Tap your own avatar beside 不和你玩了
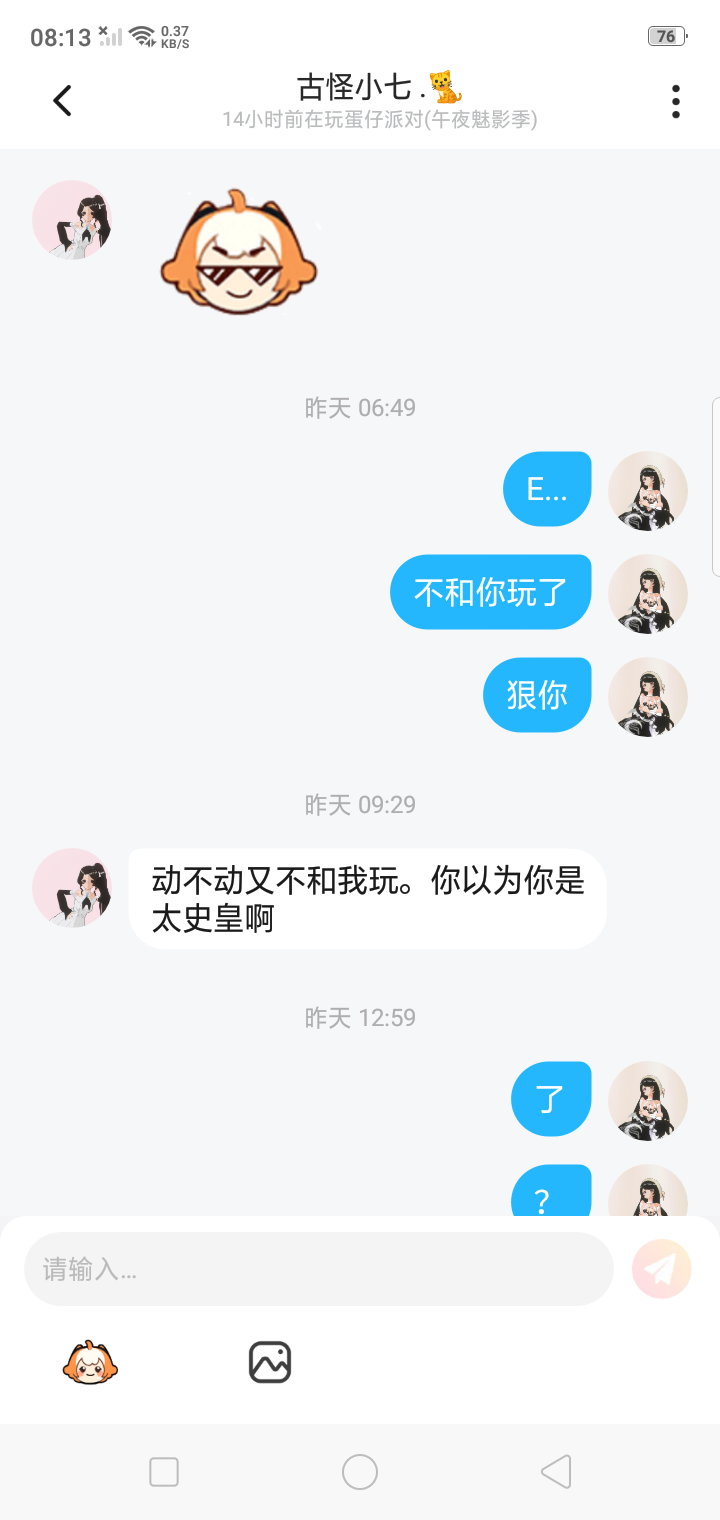This screenshot has height=1520, width=720. pyautogui.click(x=648, y=593)
